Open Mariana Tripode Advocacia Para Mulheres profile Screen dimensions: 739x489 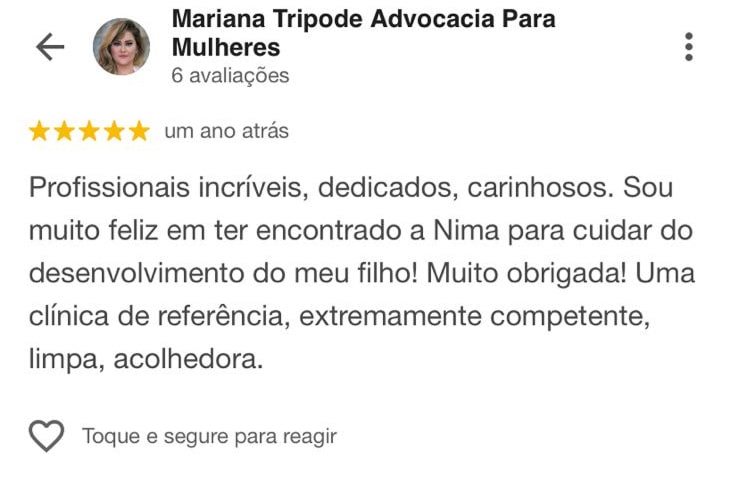pyautogui.click(x=362, y=32)
